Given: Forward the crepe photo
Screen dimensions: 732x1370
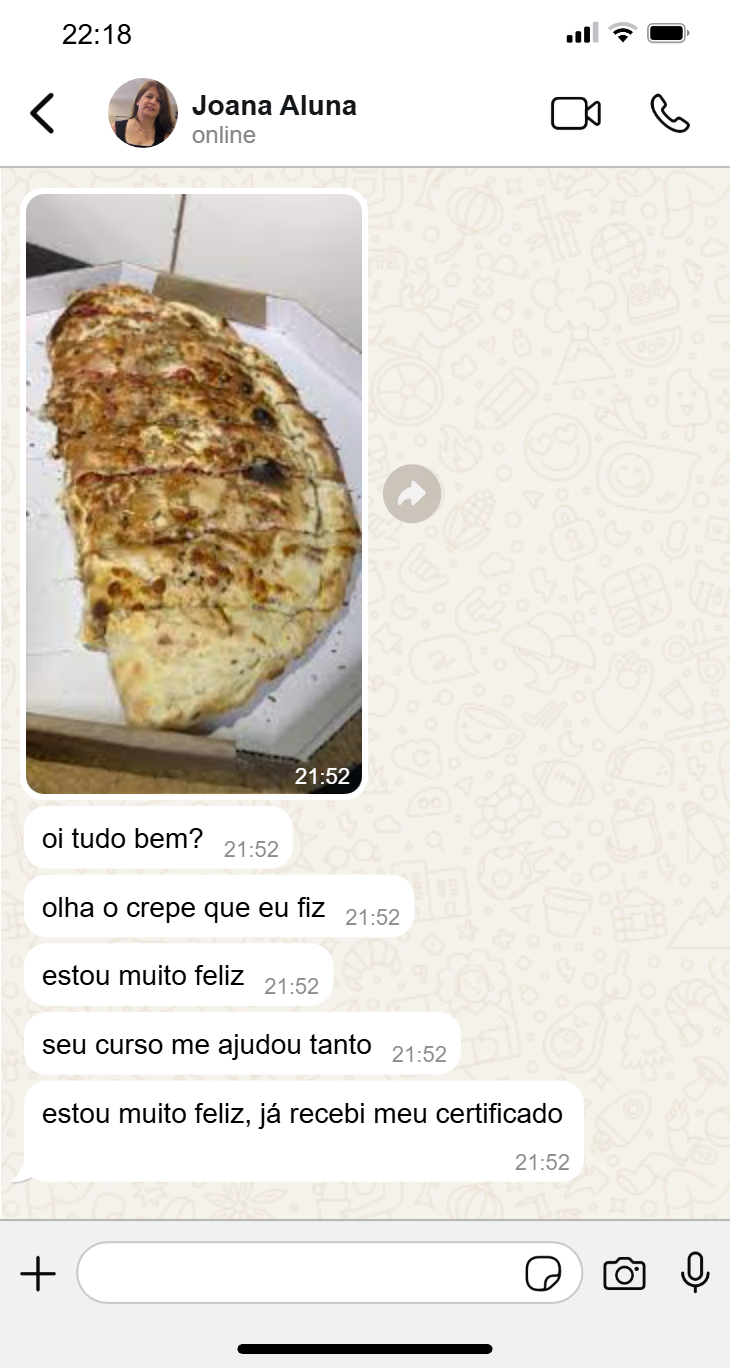Looking at the screenshot, I should (x=412, y=493).
